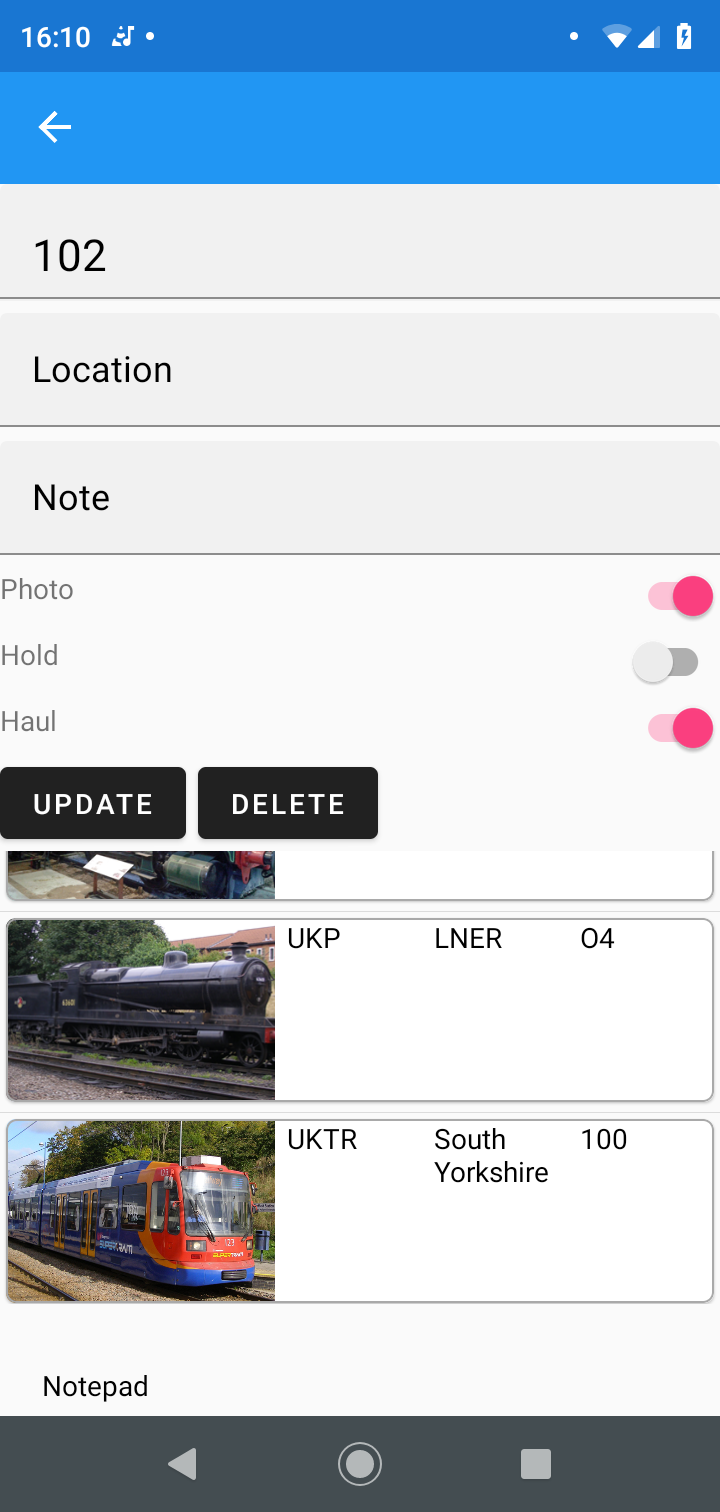Tap the Location text field

[360, 370]
